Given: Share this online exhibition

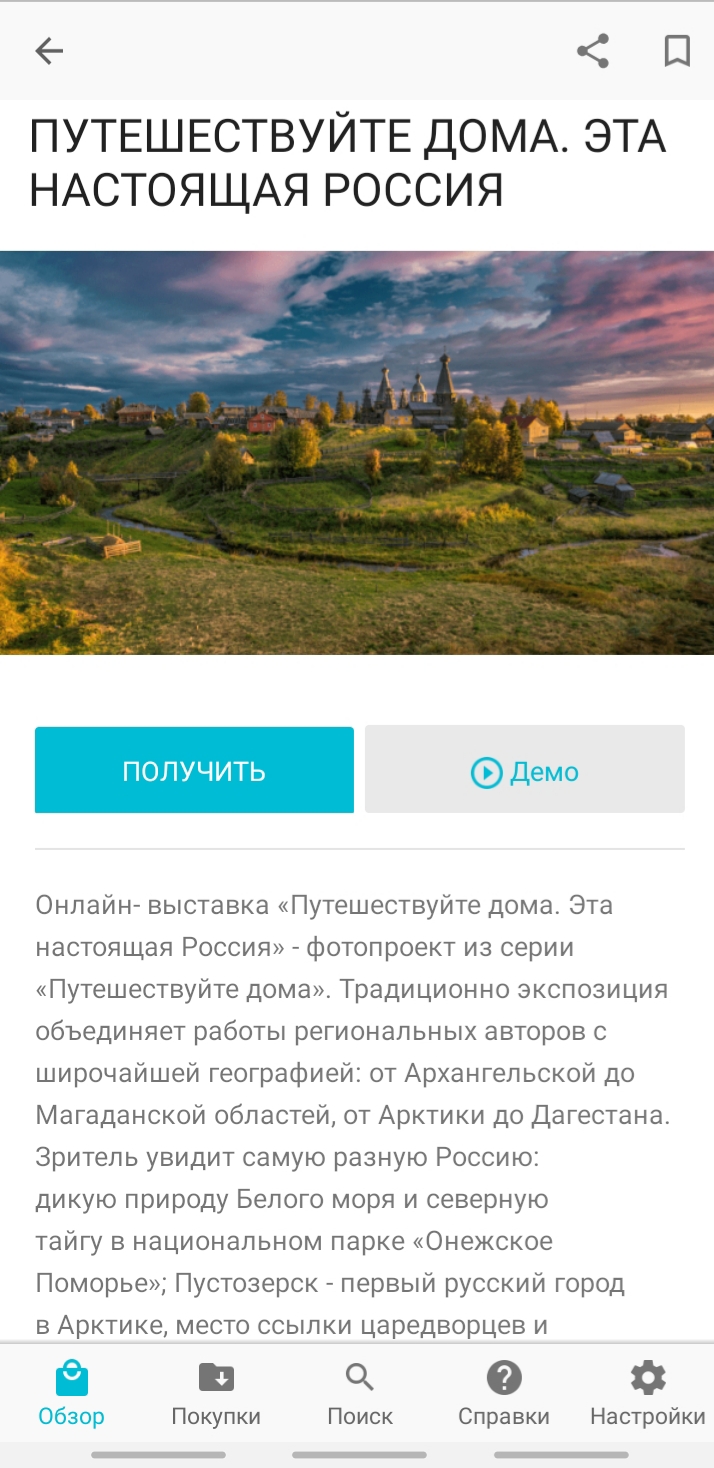Looking at the screenshot, I should pyautogui.click(x=593, y=51).
